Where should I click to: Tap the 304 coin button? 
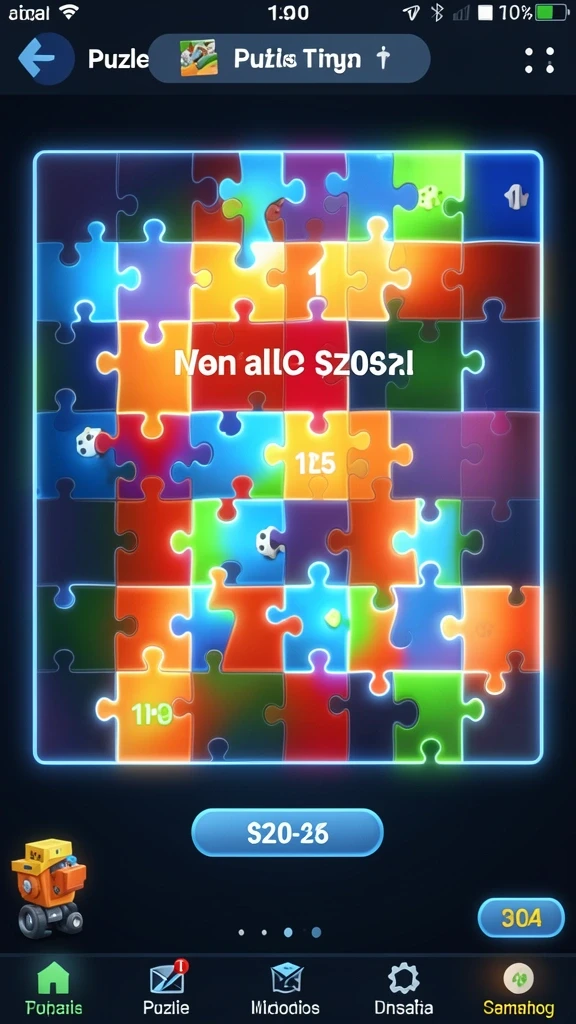[521, 918]
